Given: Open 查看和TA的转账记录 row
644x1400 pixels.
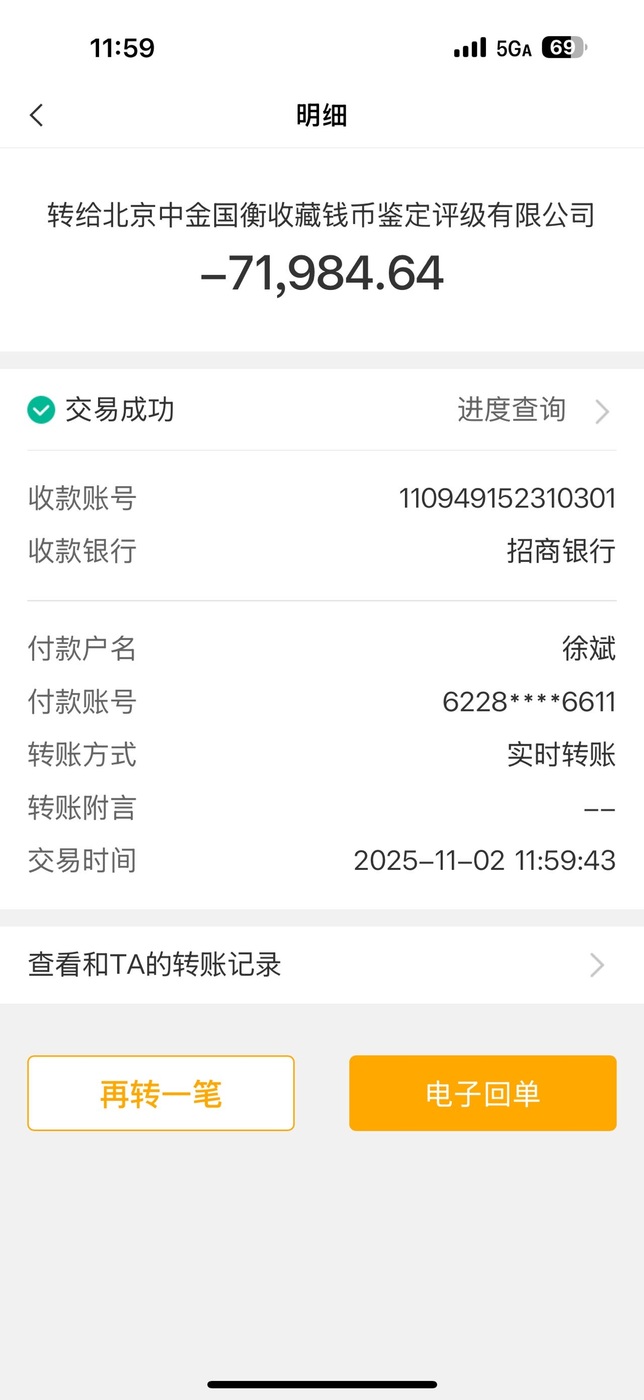Looking at the screenshot, I should (320, 965).
